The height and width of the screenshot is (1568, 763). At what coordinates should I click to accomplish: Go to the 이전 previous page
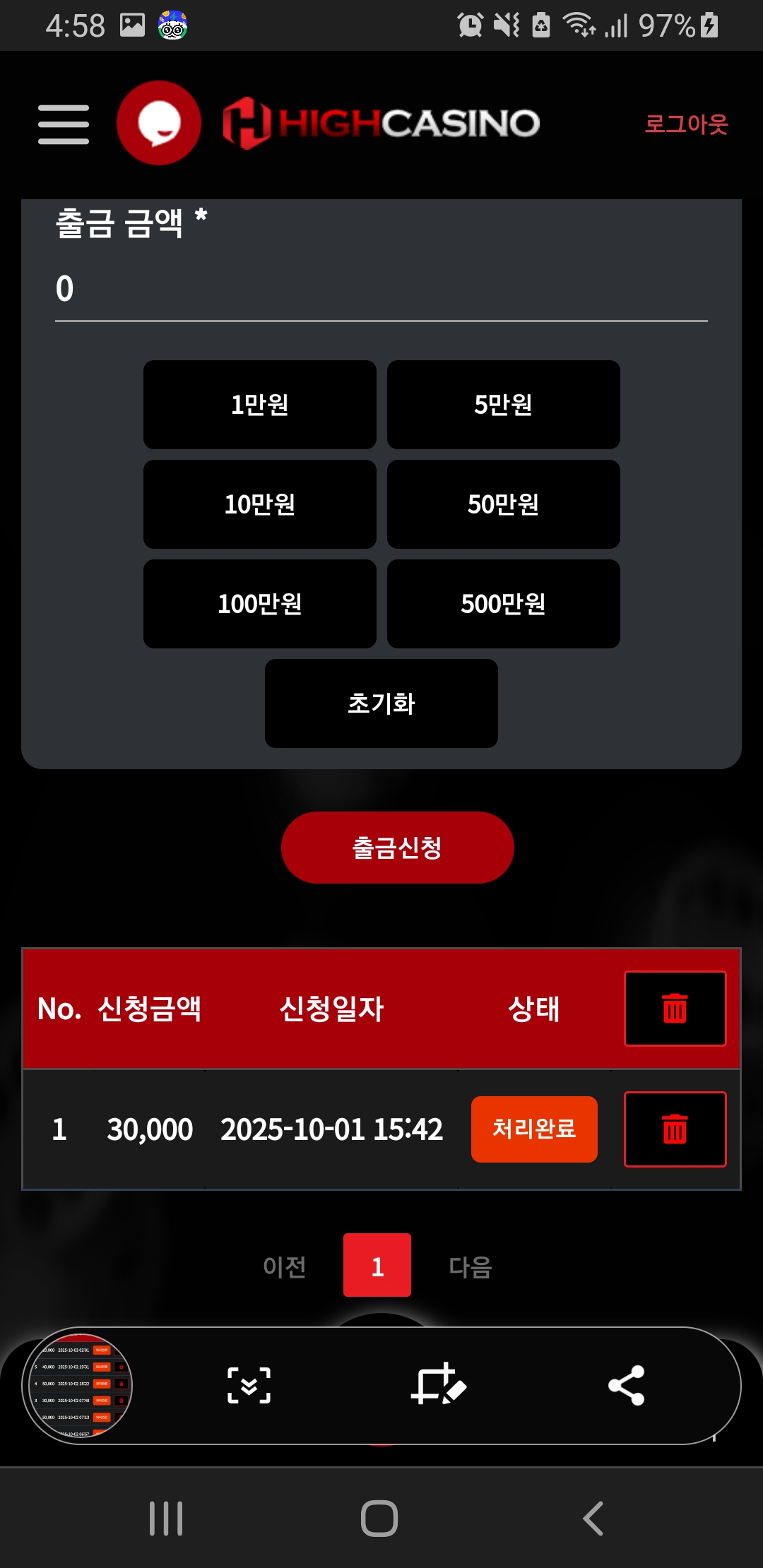click(285, 1266)
